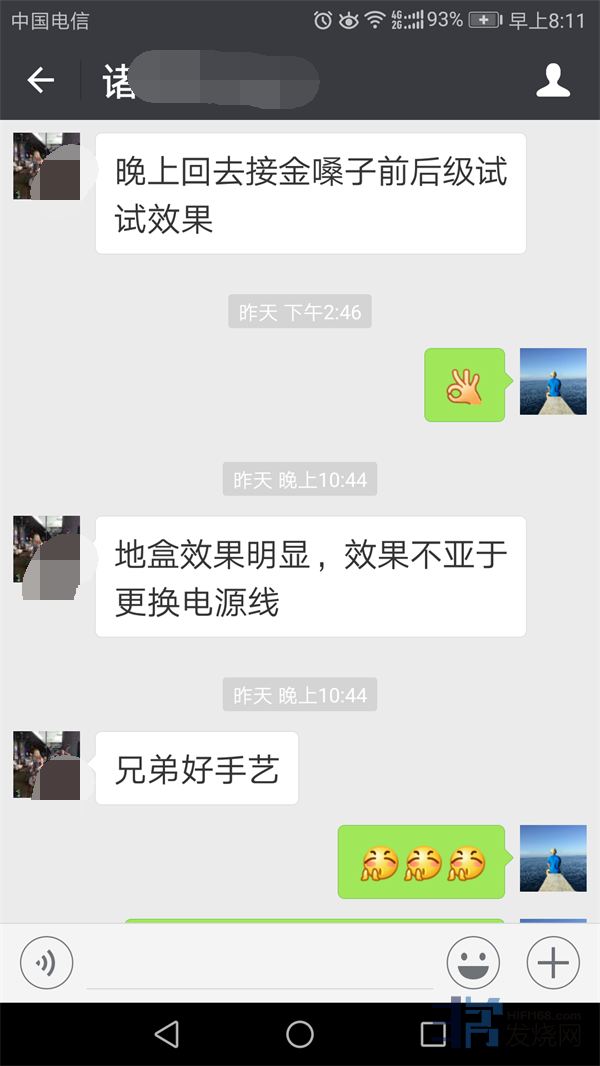600x1066 pixels.
Task: Open sender's avatar beside "地盒效果明显" message
Action: [x=46, y=549]
